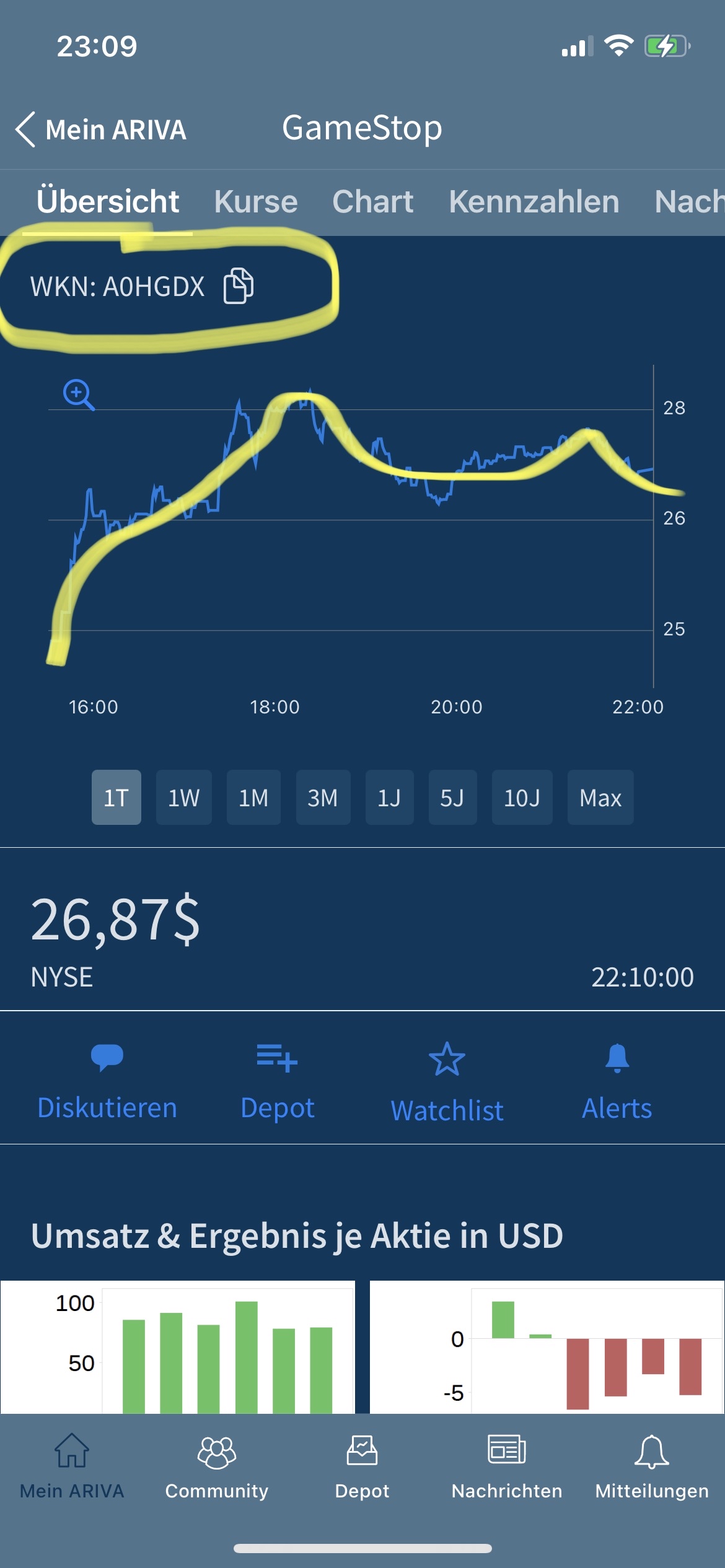Copy the WKN number

click(x=239, y=286)
